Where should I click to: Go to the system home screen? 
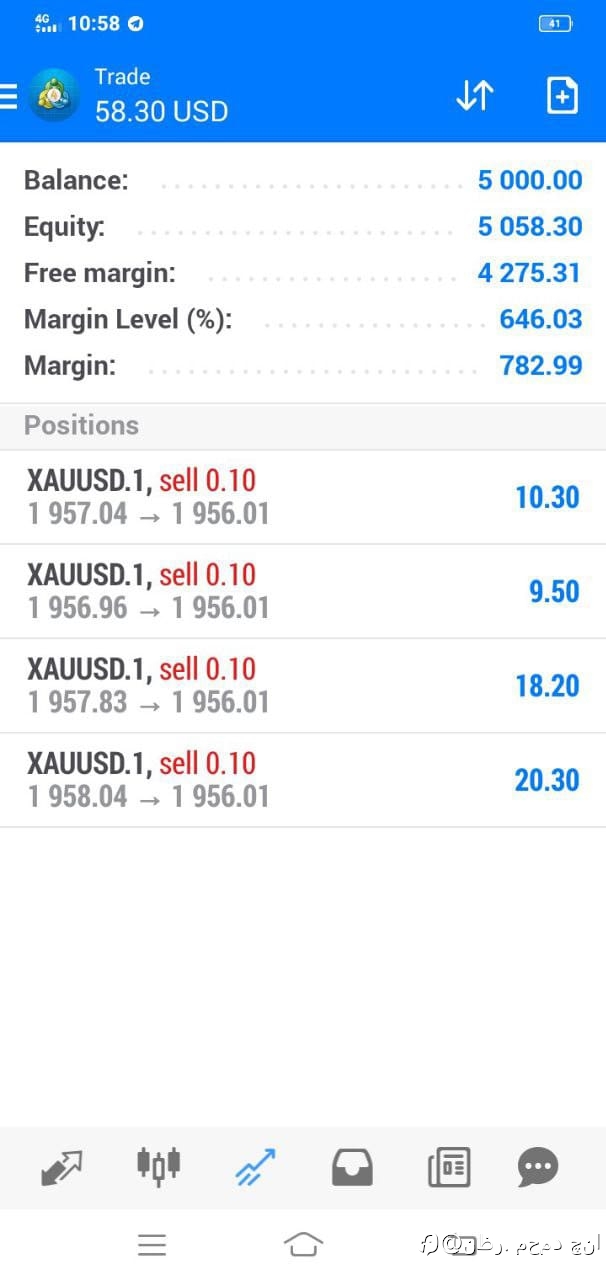(x=303, y=1244)
